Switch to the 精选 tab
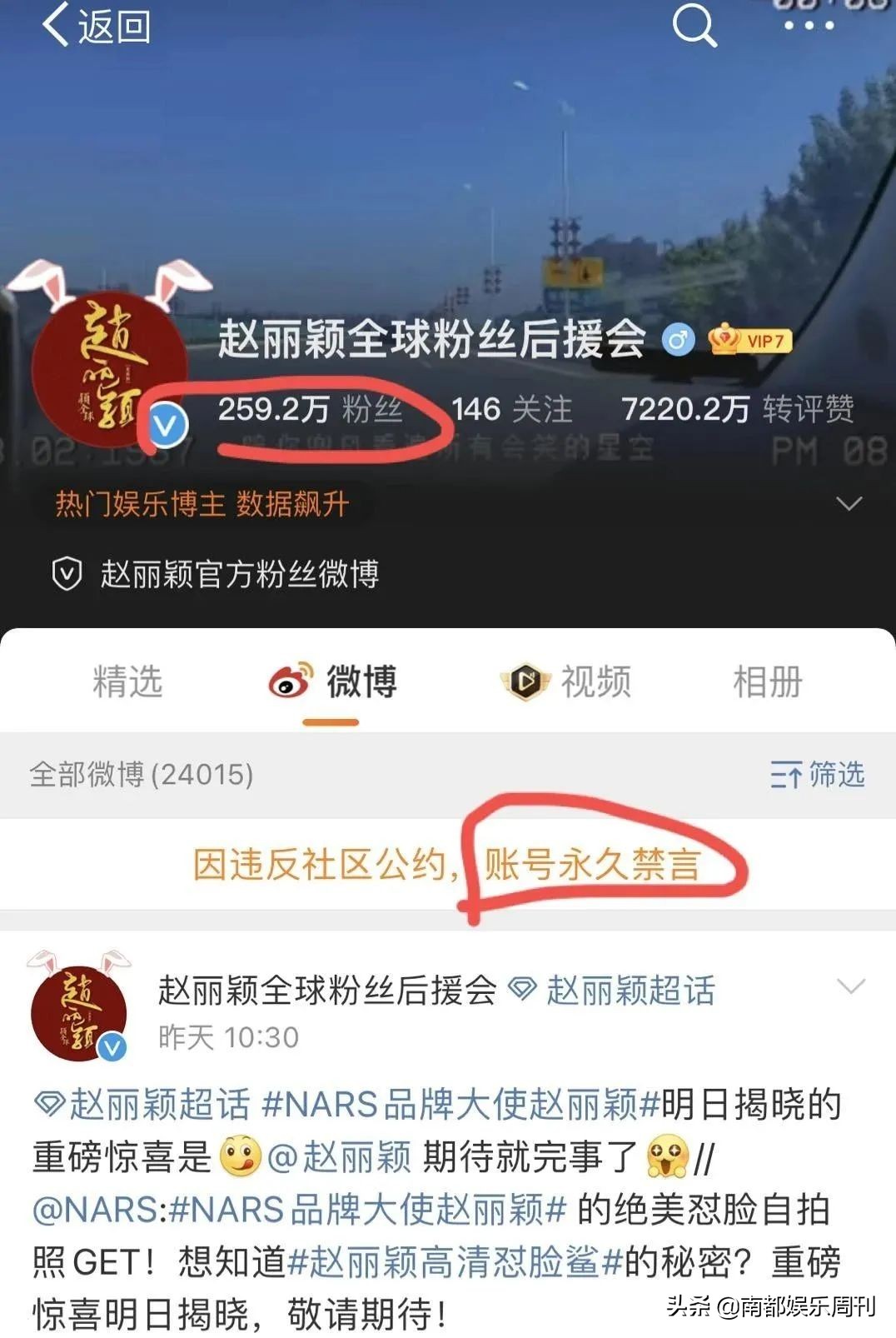Screen dimensions: 896x1338 [127, 681]
